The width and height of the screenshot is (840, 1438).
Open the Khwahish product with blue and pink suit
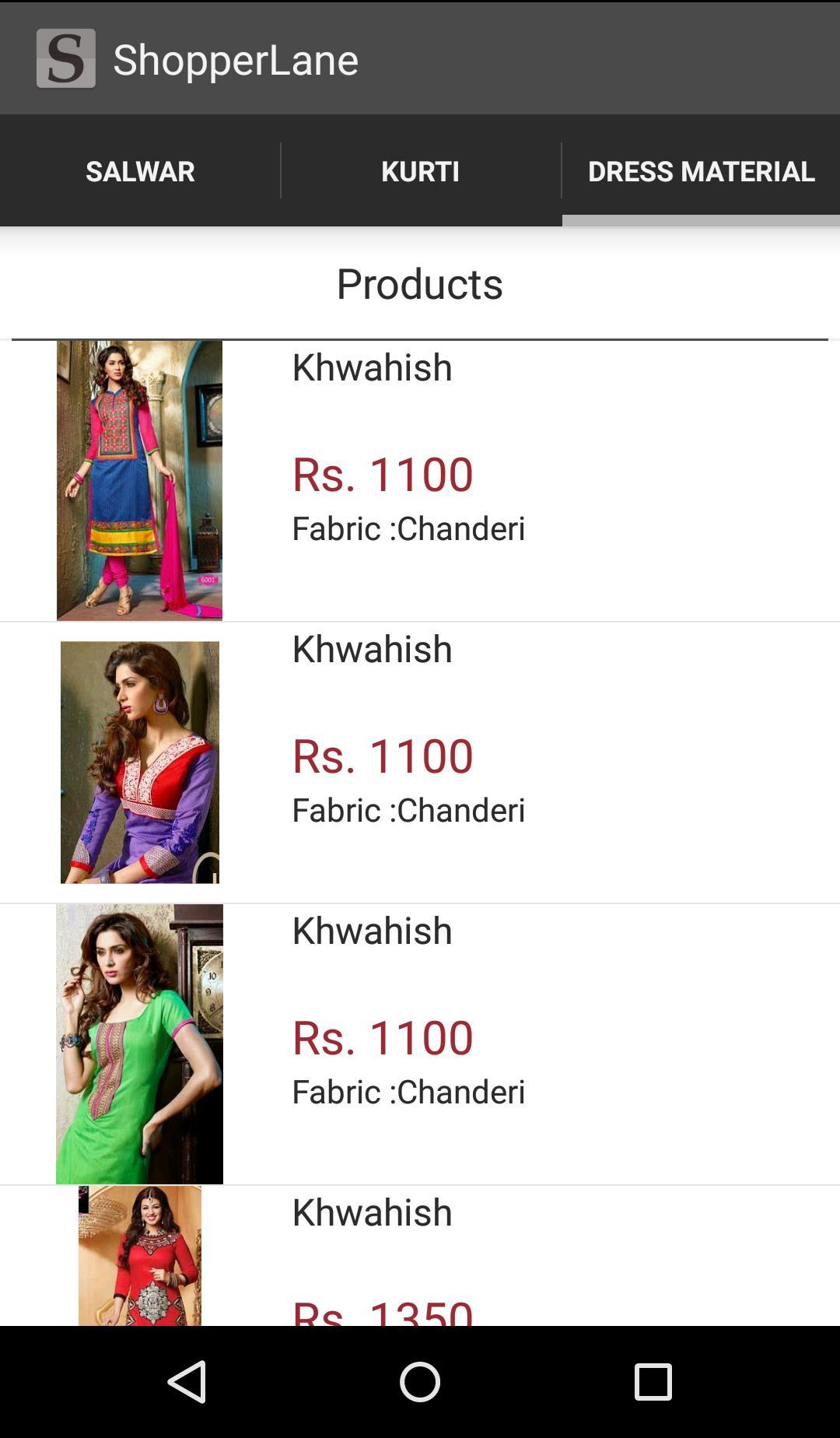(420, 481)
